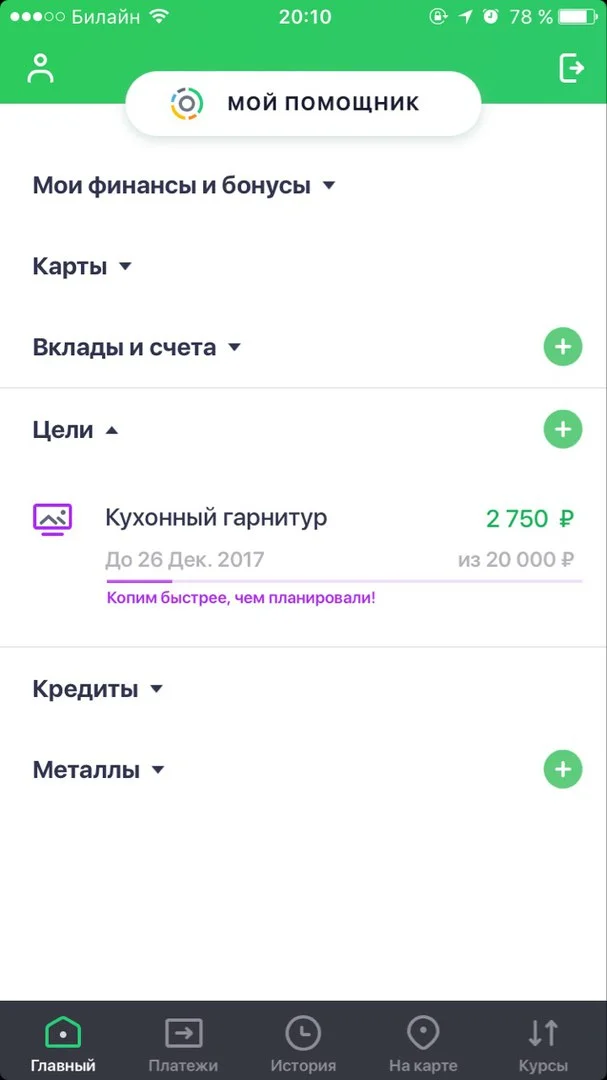The image size is (607, 1080).
Task: Log out using the exit icon
Action: 571,69
